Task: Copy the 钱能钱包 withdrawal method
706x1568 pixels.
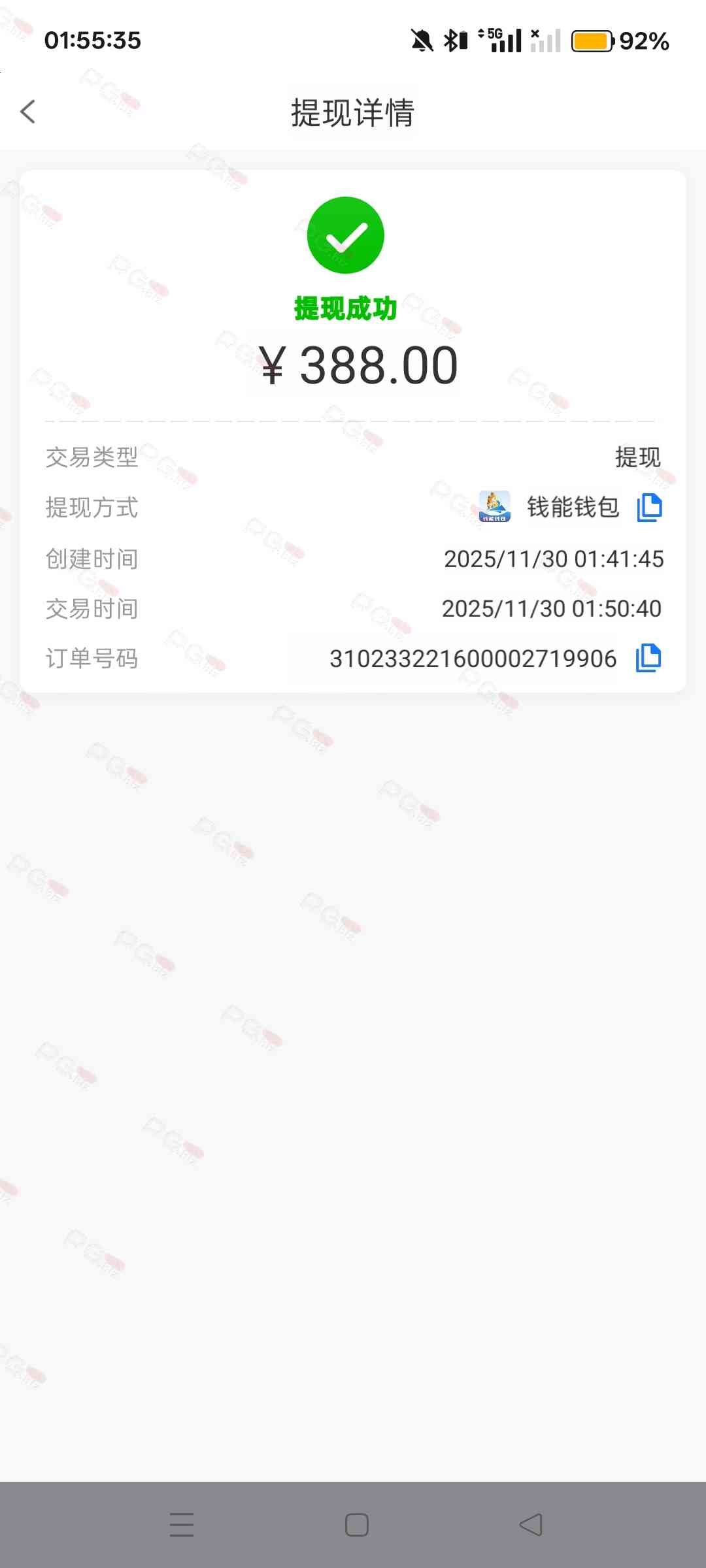Action: coord(649,507)
